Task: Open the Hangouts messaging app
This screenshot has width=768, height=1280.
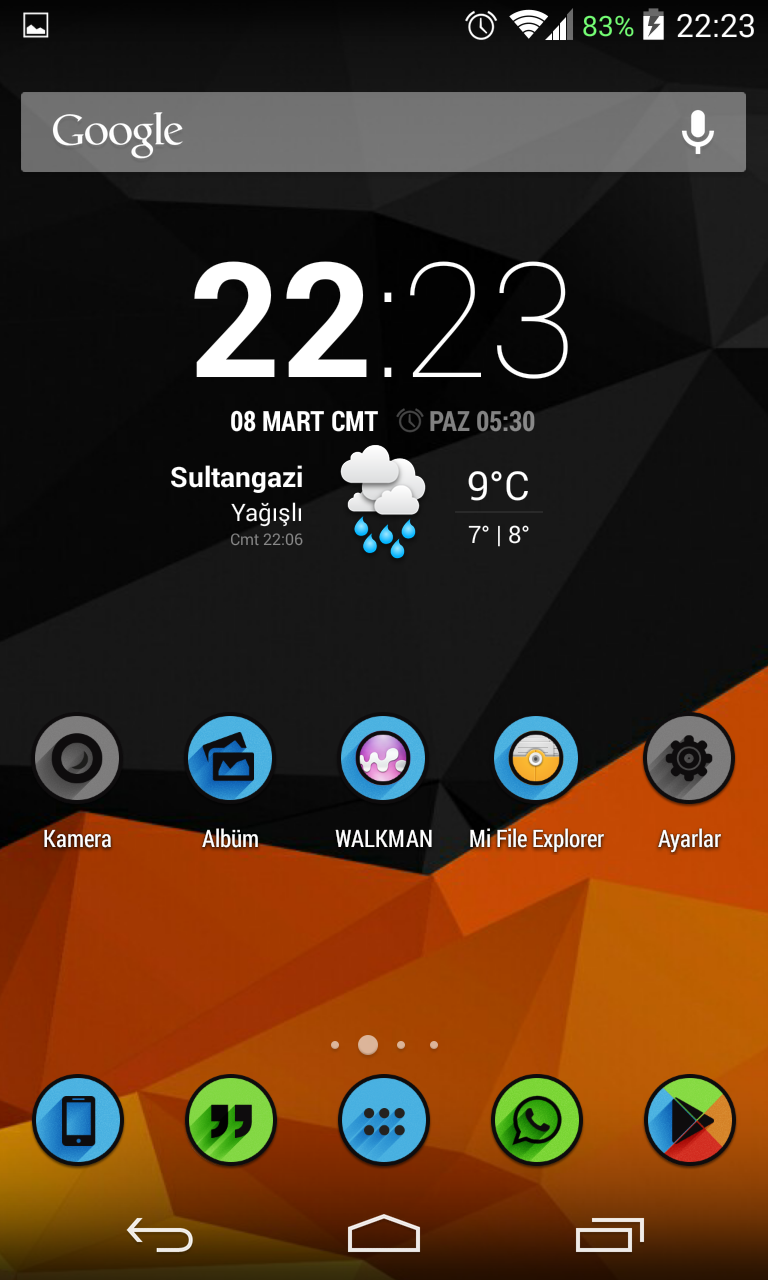Action: click(x=230, y=1120)
